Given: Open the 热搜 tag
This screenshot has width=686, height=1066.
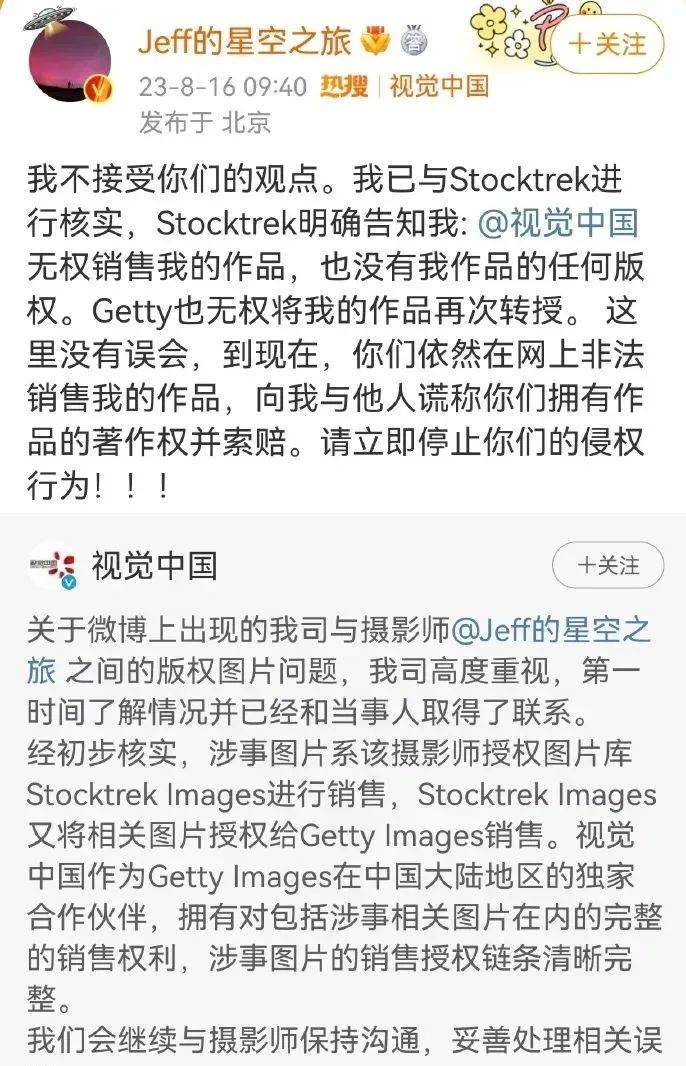Looking at the screenshot, I should coord(344,86).
